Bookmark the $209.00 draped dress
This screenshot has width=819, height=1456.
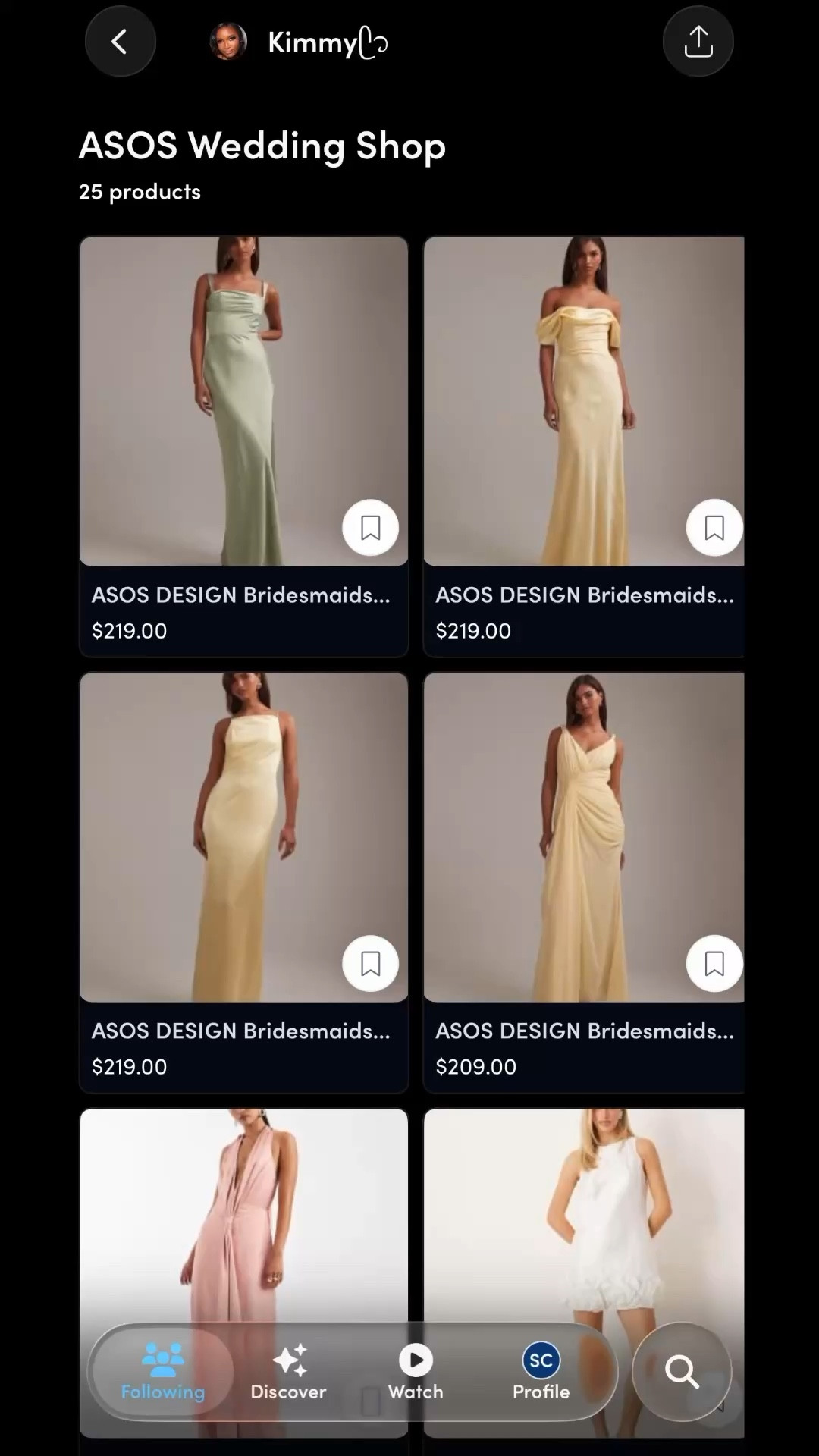714,963
